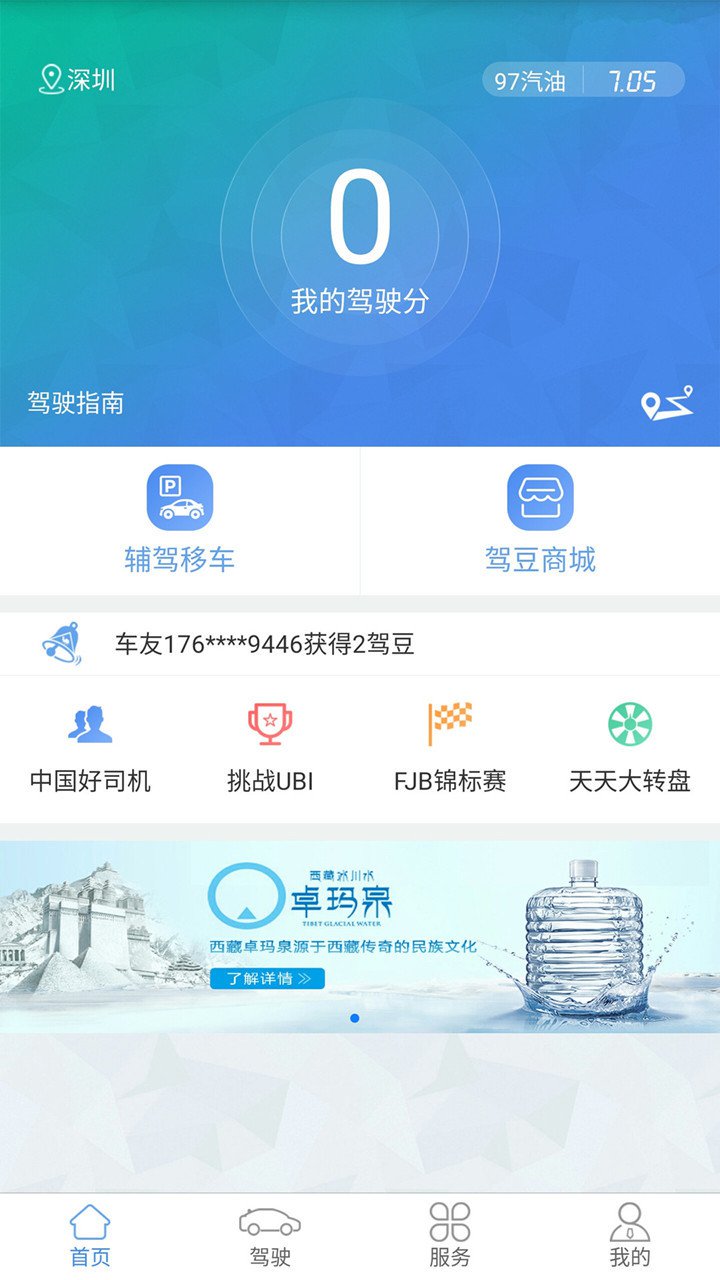Switch to the 服务 services tab
The width and height of the screenshot is (720, 1280).
450,1235
